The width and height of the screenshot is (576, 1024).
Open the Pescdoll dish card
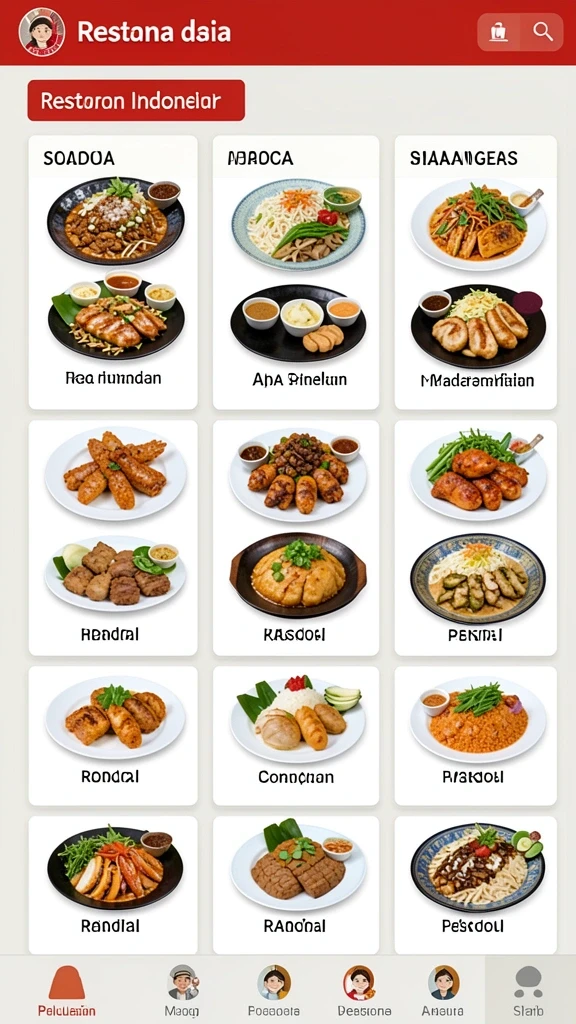point(475,884)
